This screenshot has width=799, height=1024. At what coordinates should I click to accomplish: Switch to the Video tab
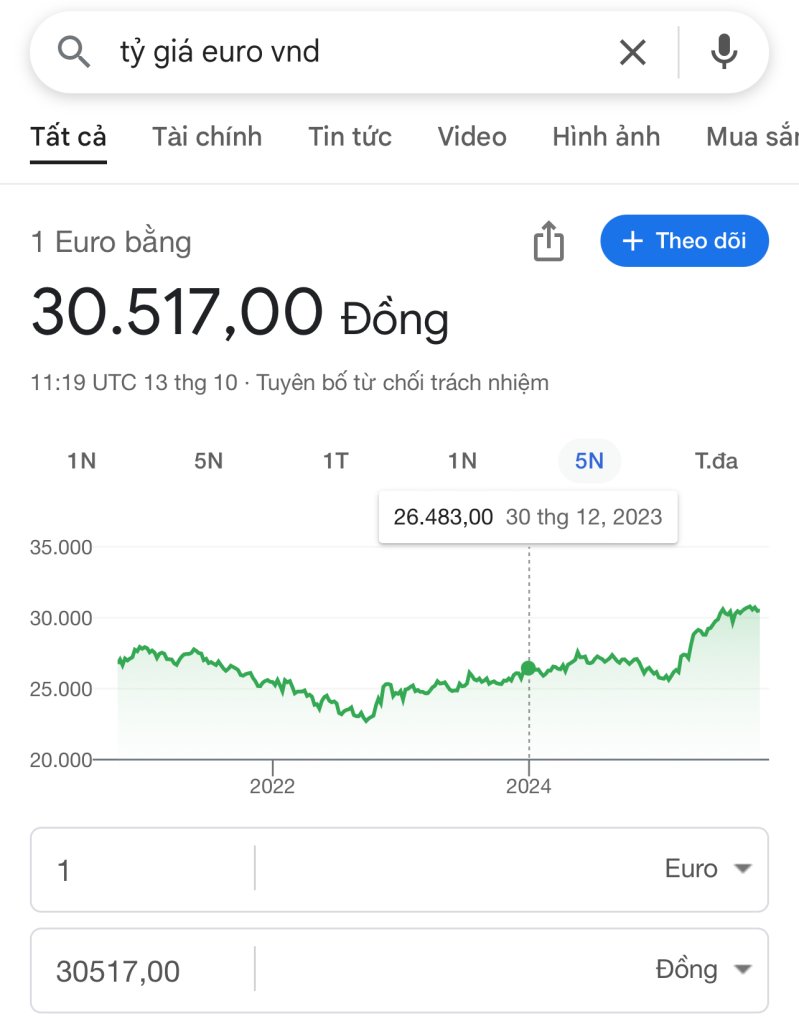point(472,137)
